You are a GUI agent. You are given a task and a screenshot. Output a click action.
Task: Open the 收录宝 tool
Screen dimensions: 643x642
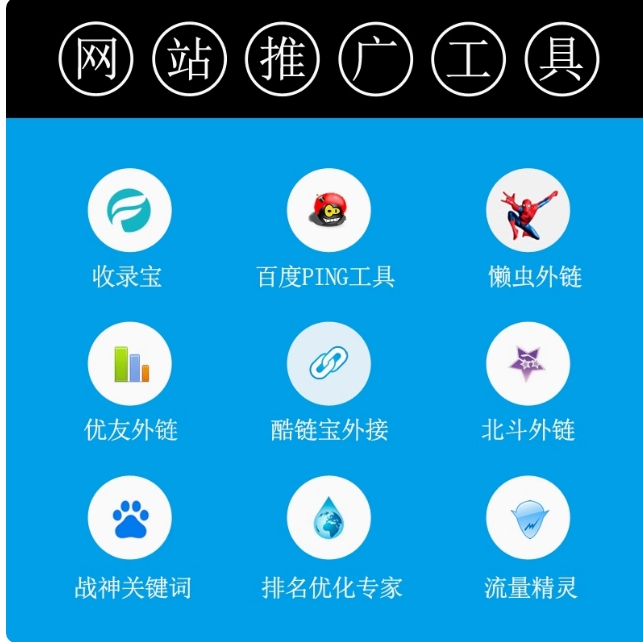click(129, 211)
